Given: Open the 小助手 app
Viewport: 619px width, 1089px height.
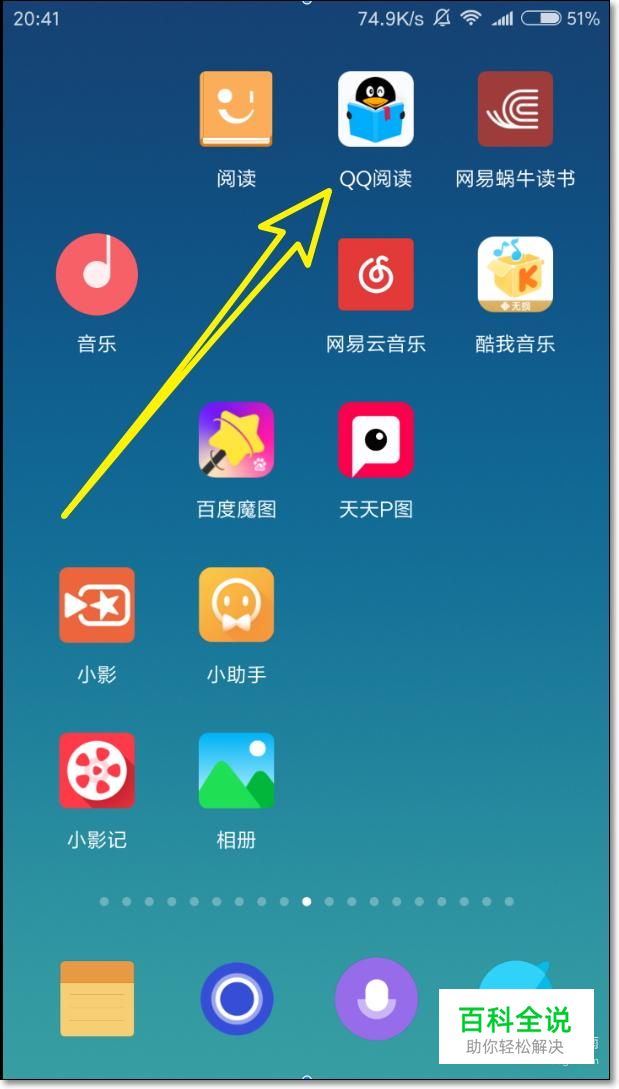Looking at the screenshot, I should tap(236, 605).
